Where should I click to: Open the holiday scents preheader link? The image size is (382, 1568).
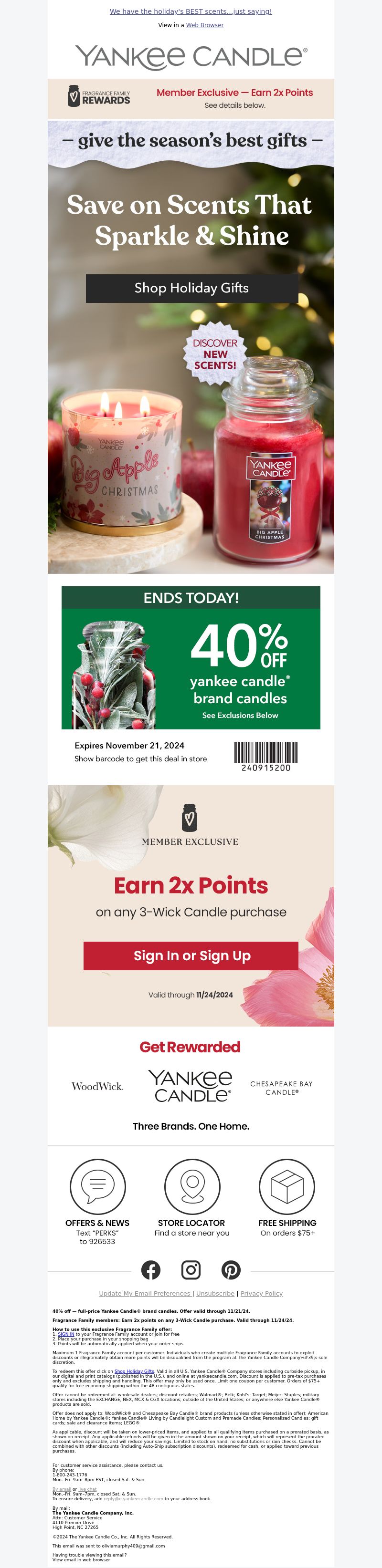coord(191,11)
